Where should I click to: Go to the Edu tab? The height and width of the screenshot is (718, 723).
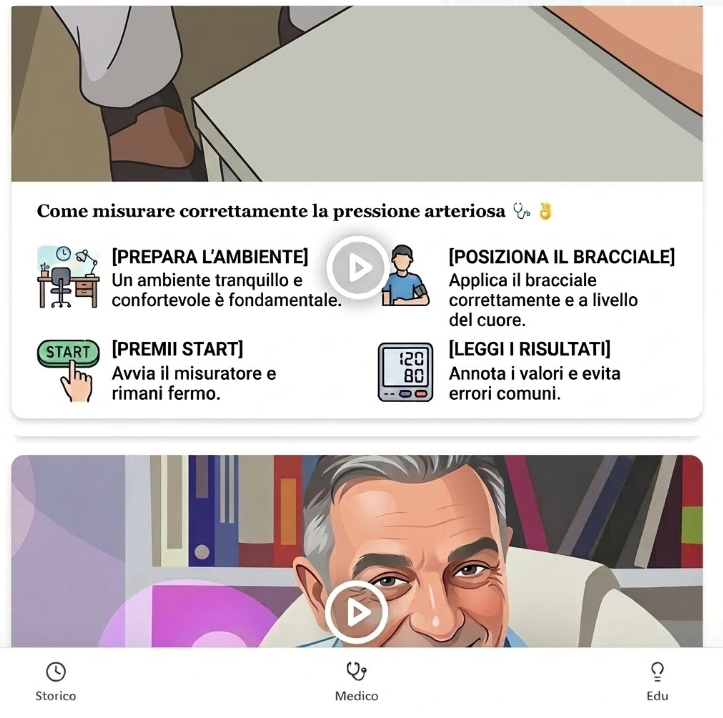pyautogui.click(x=657, y=681)
